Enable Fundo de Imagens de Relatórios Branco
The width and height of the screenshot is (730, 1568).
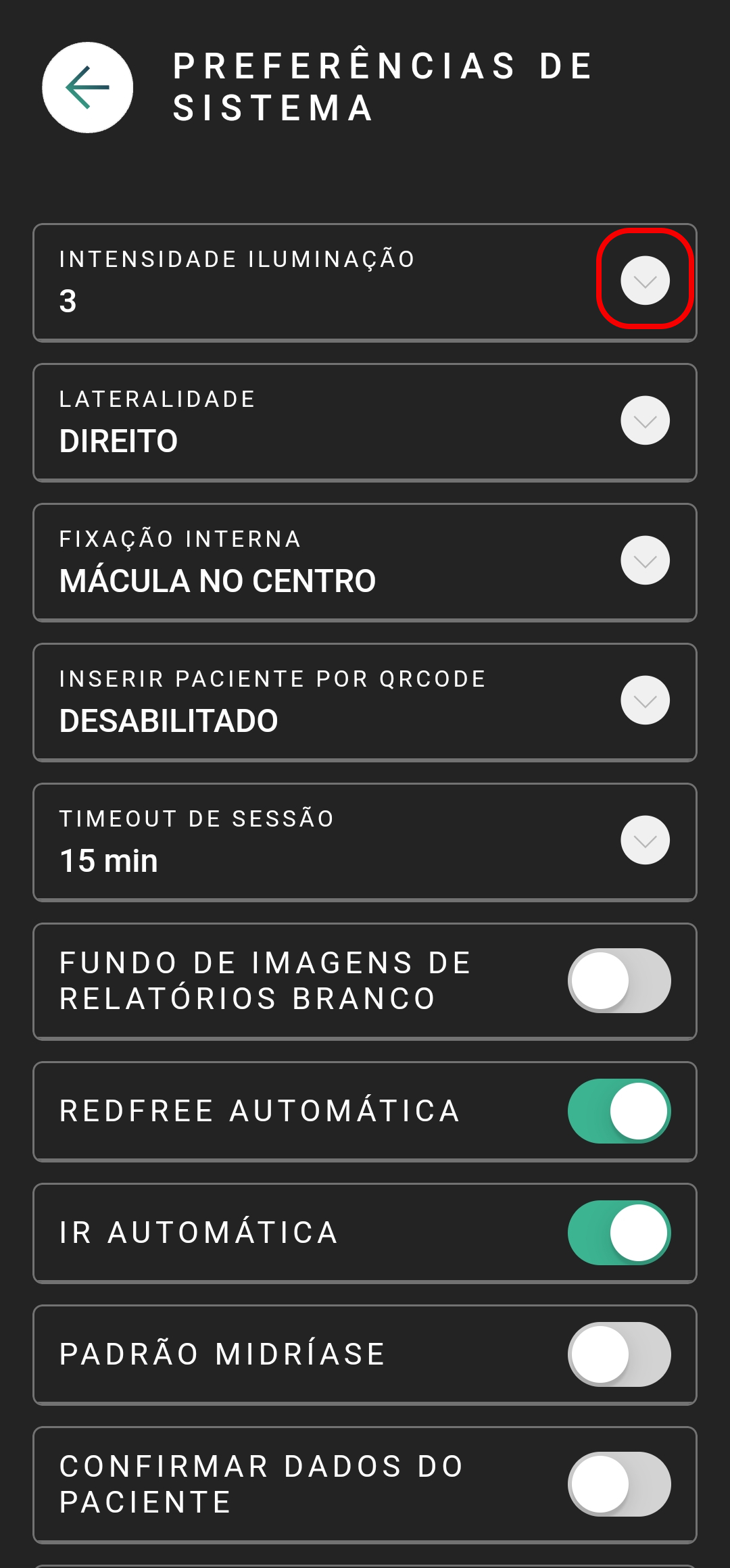[619, 981]
